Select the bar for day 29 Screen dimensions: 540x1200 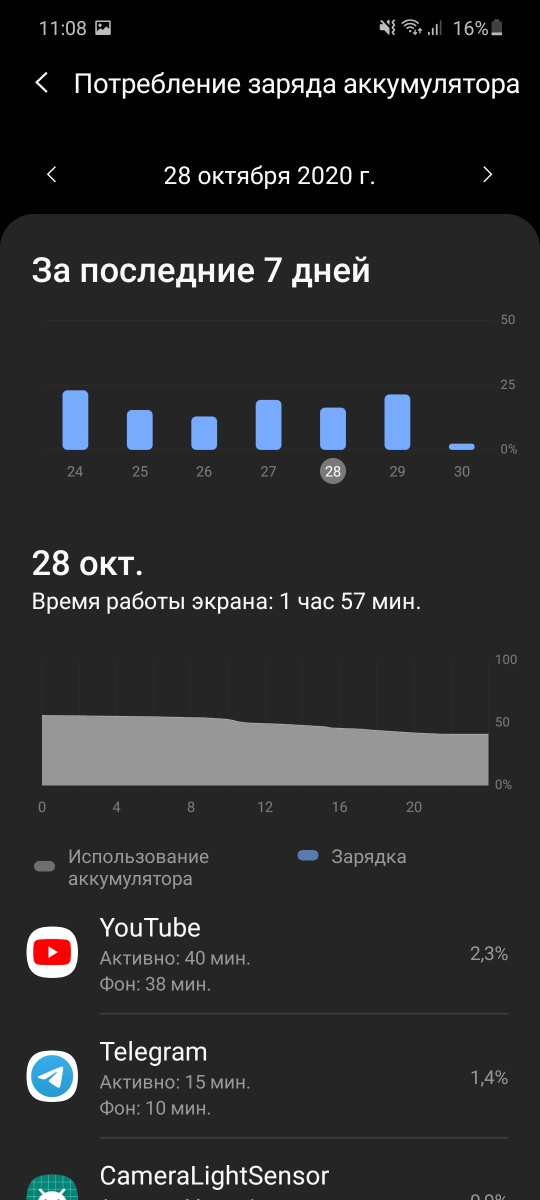coord(397,422)
